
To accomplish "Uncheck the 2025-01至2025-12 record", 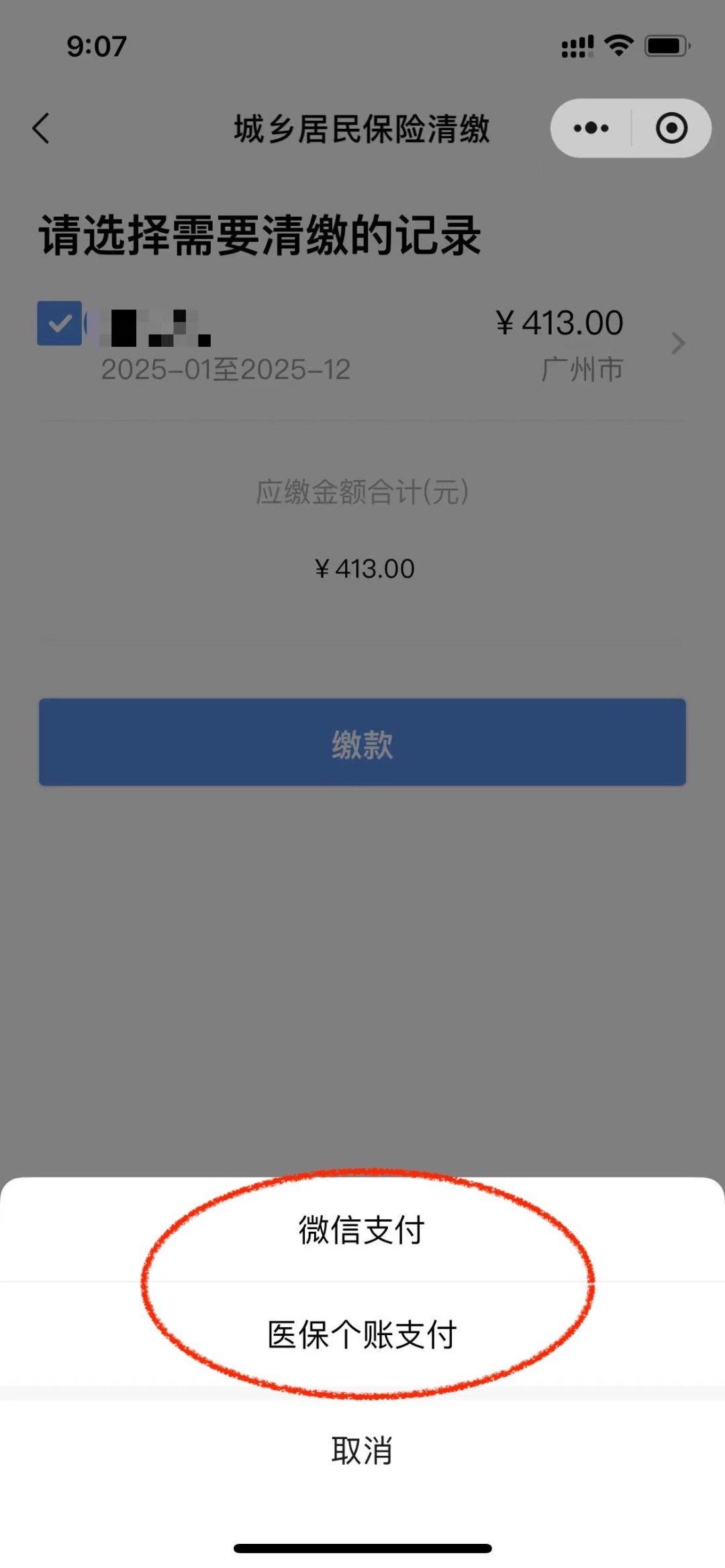I will click(x=60, y=323).
